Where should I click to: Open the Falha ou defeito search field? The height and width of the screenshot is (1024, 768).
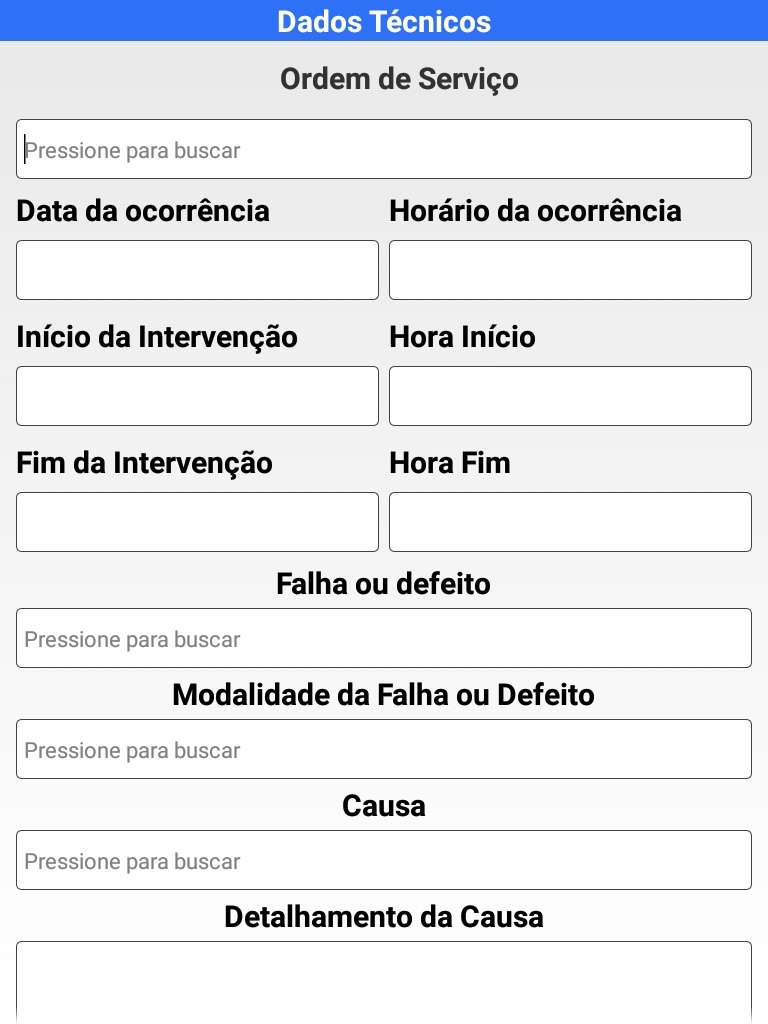click(x=384, y=638)
